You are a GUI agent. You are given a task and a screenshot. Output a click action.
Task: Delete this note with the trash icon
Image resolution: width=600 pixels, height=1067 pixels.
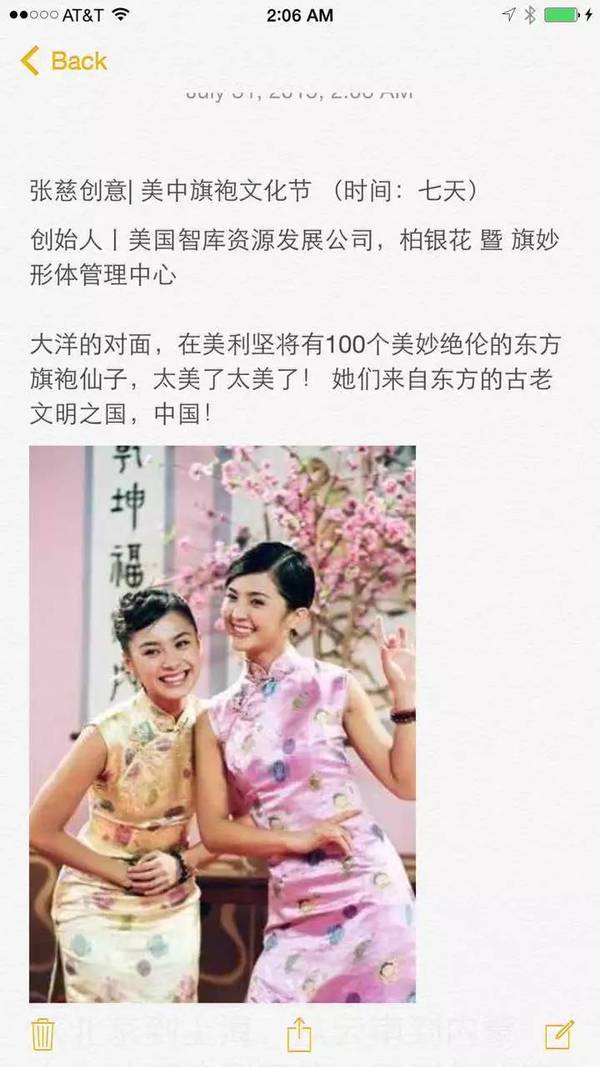pyautogui.click(x=42, y=1034)
